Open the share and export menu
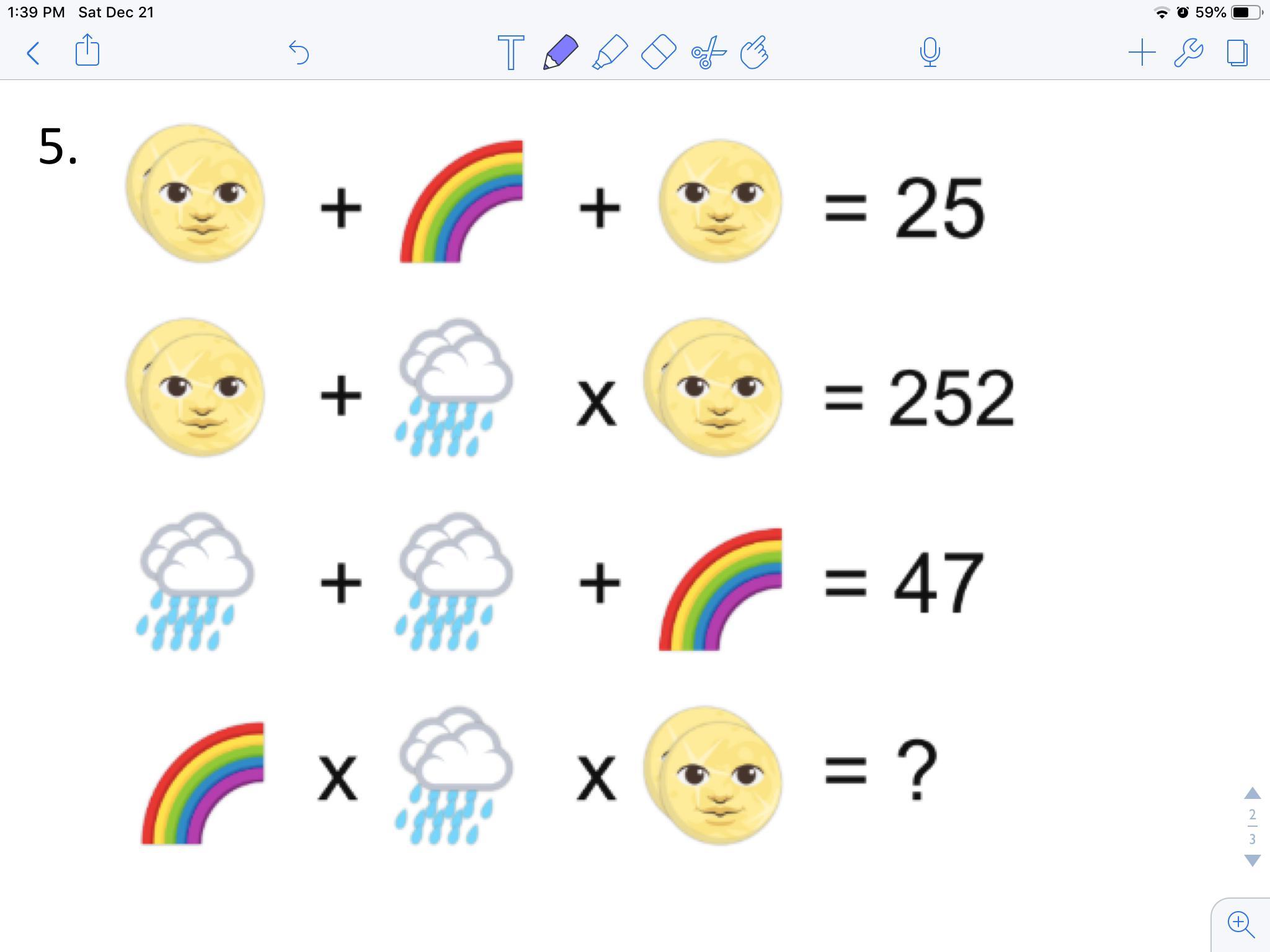The image size is (1270, 952). [87, 50]
